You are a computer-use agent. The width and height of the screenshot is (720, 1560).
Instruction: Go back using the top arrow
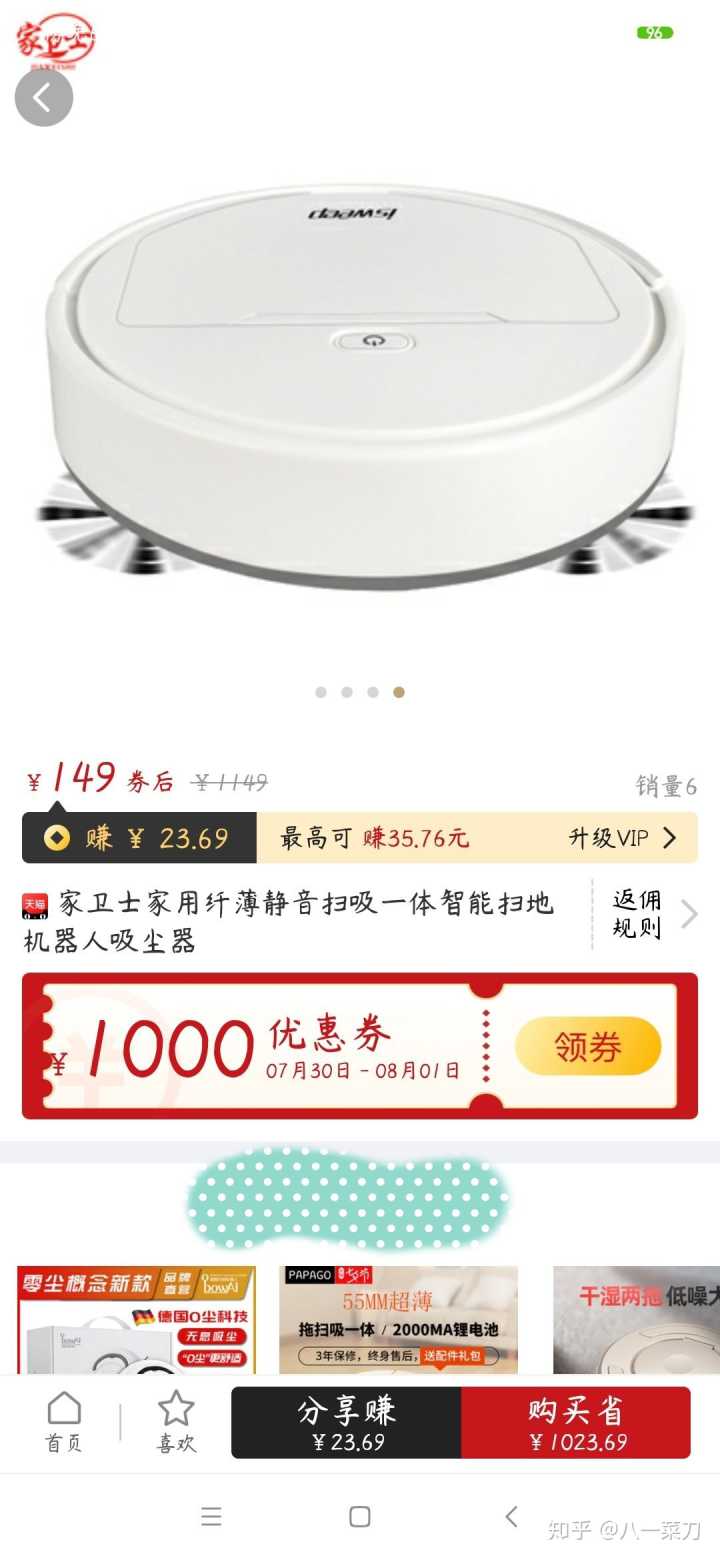44,98
